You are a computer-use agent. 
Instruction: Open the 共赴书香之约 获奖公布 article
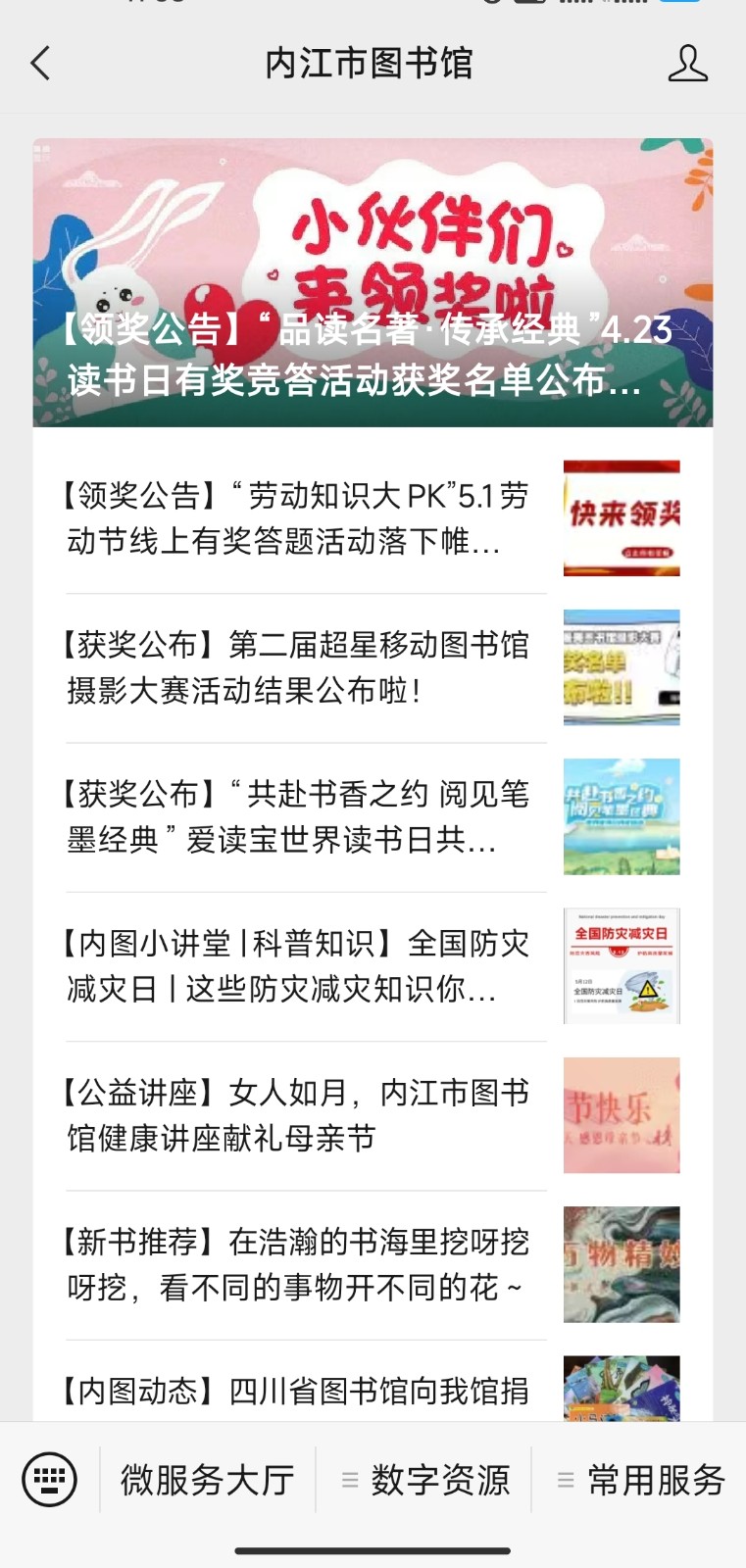click(373, 816)
